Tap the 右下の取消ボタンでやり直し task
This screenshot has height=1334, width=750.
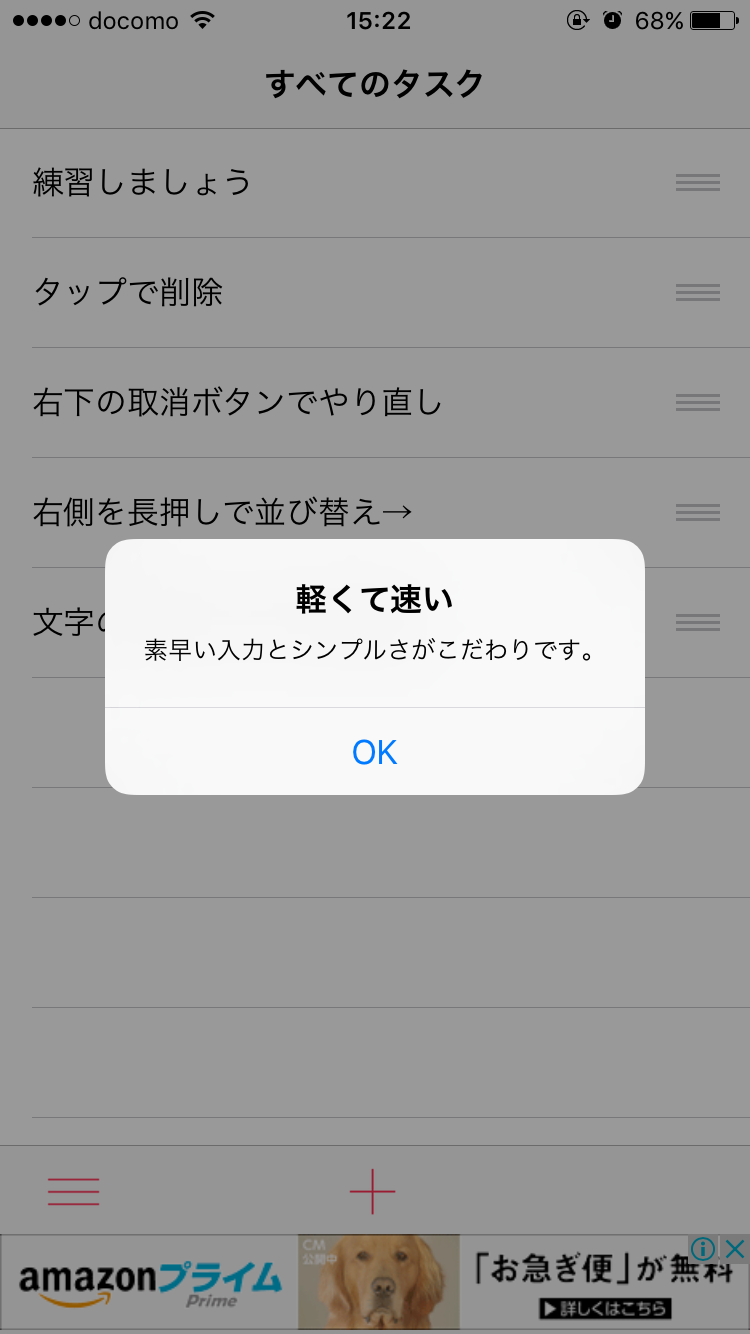click(375, 403)
